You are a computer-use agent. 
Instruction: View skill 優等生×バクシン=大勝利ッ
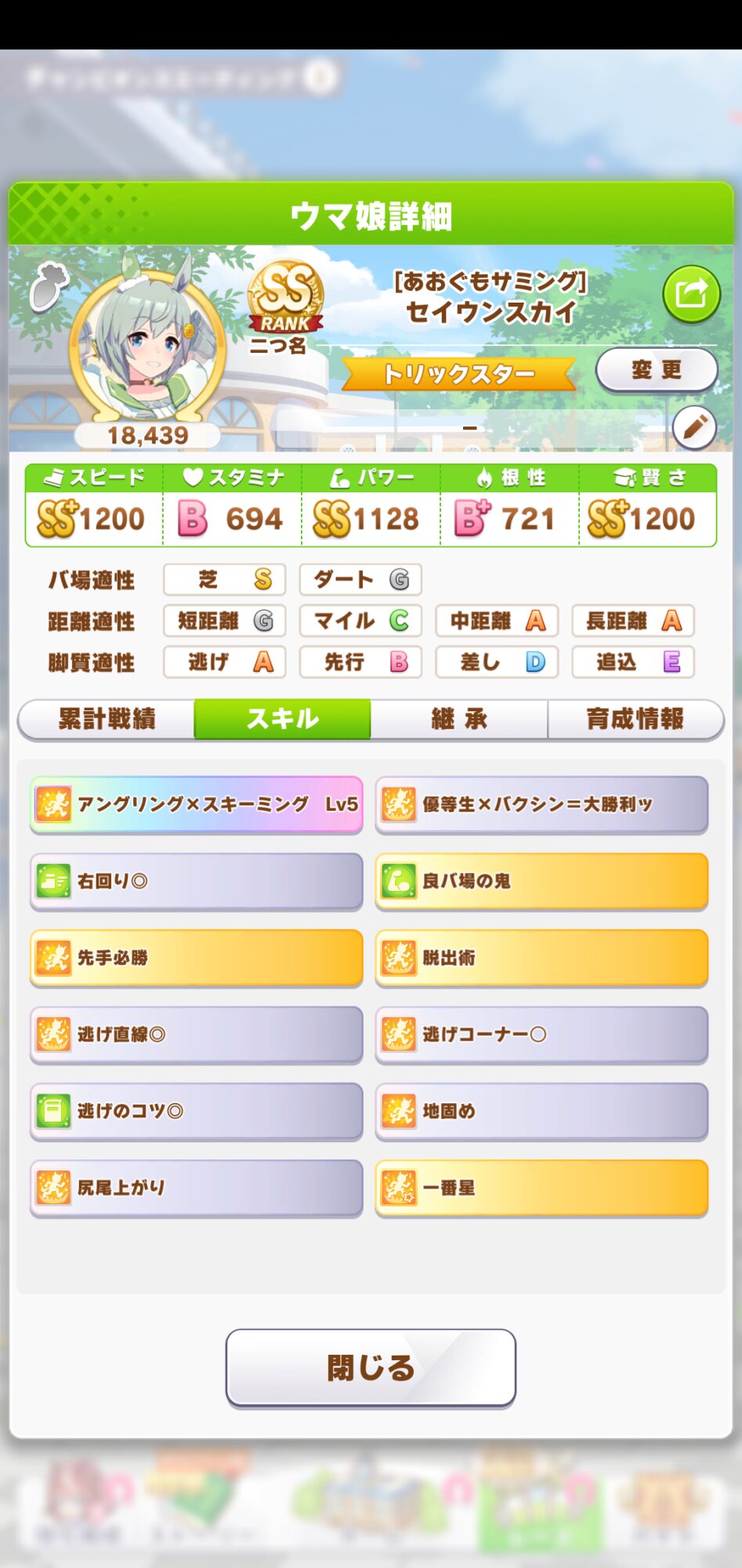pyautogui.click(x=541, y=804)
